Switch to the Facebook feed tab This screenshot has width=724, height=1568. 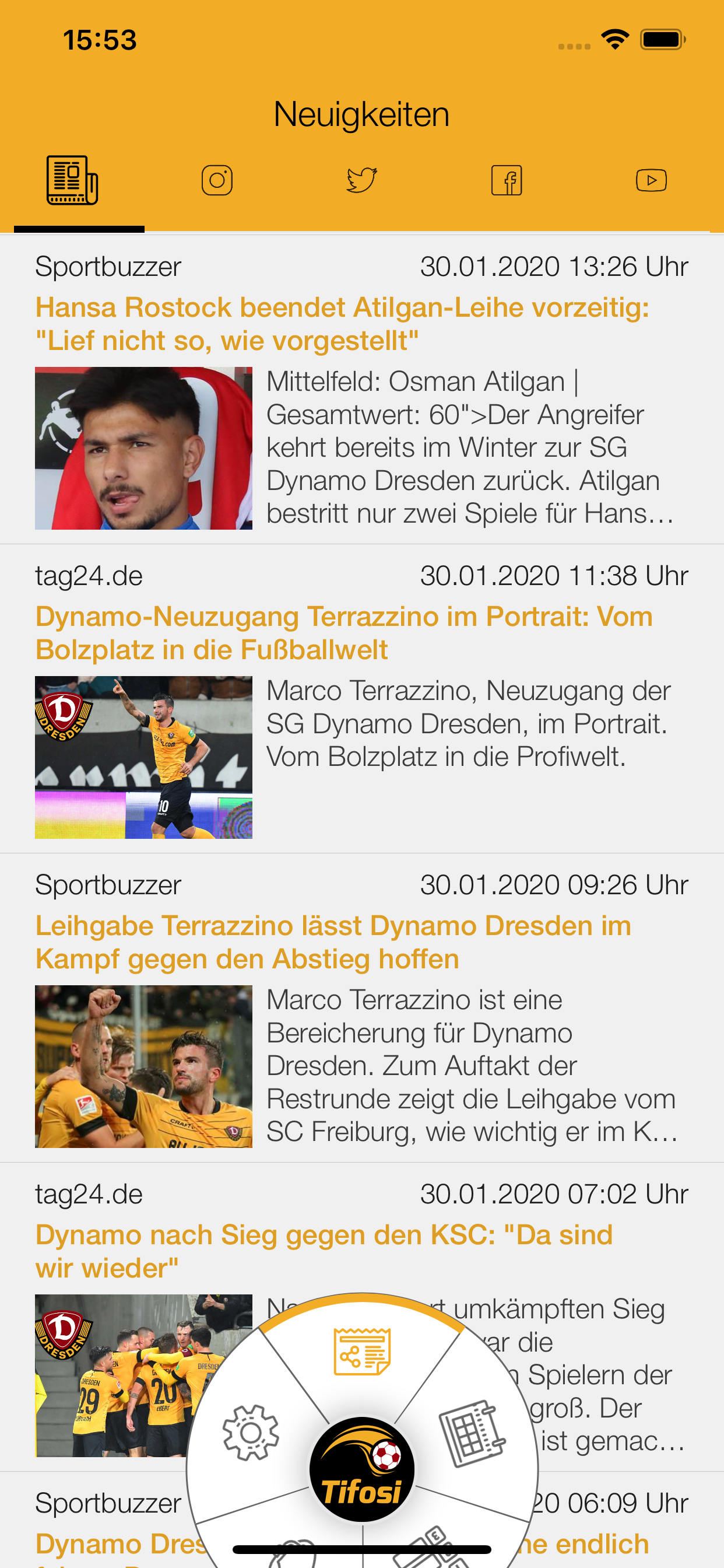(x=507, y=181)
